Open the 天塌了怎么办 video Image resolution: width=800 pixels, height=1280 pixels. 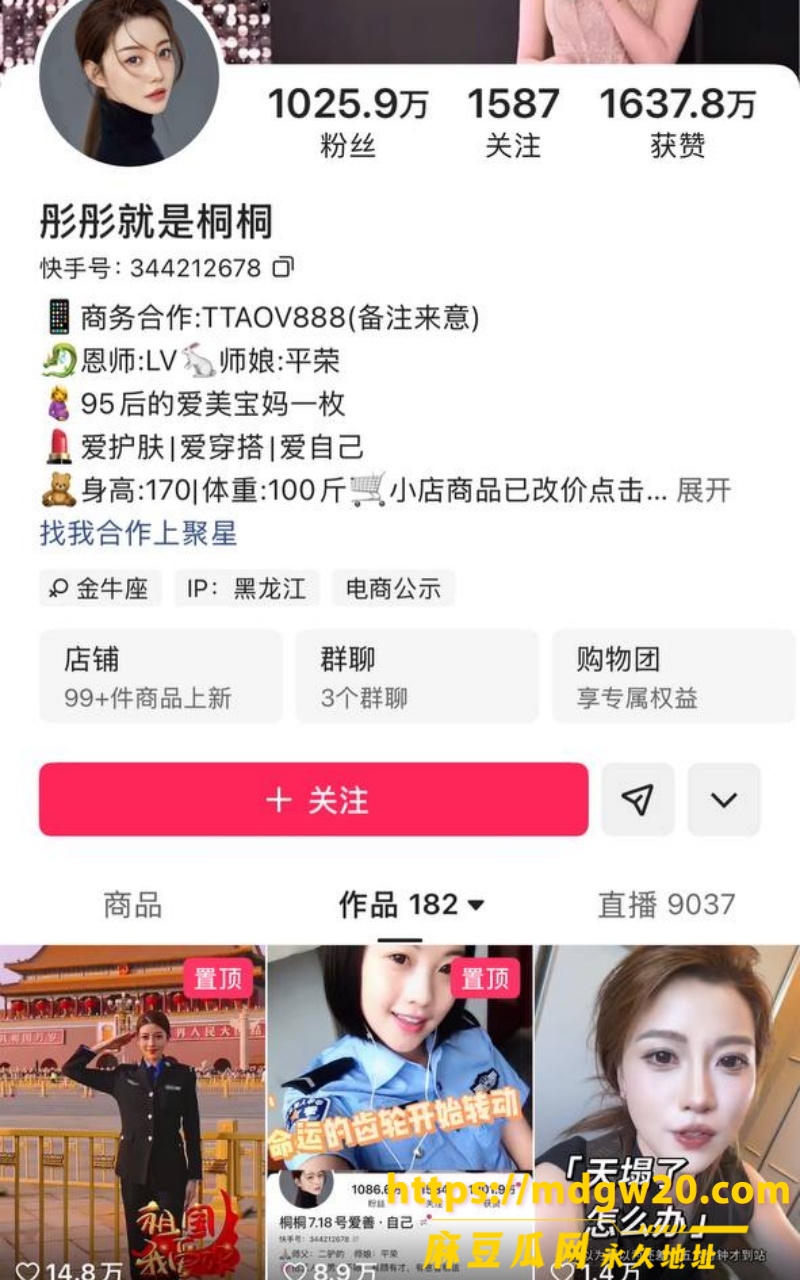(x=668, y=1112)
